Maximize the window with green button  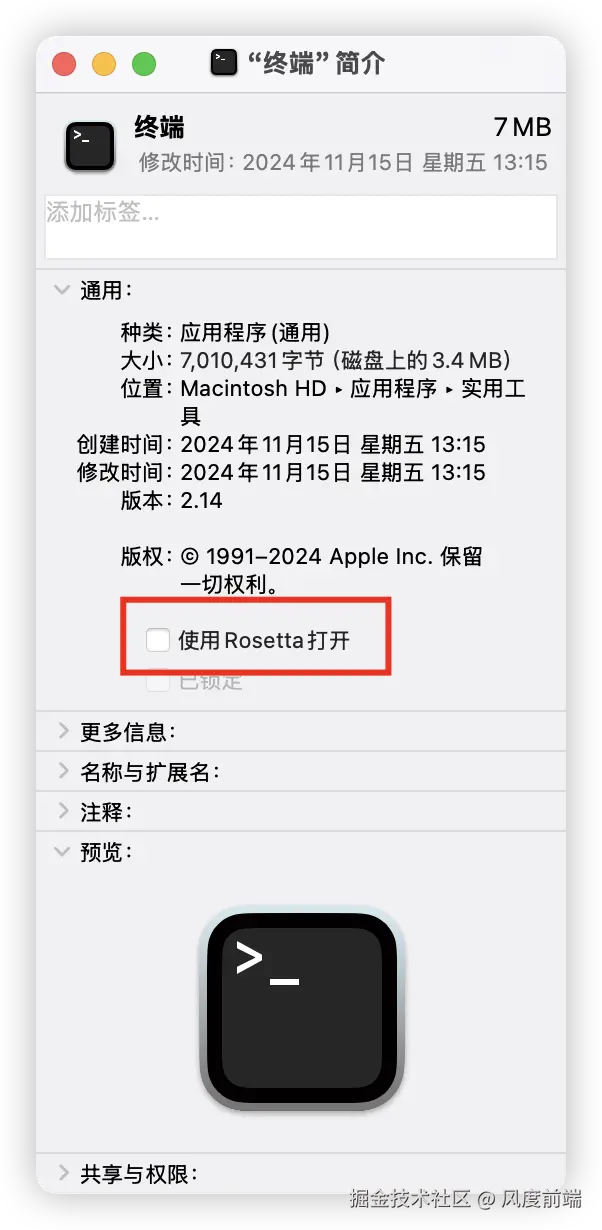[144, 64]
